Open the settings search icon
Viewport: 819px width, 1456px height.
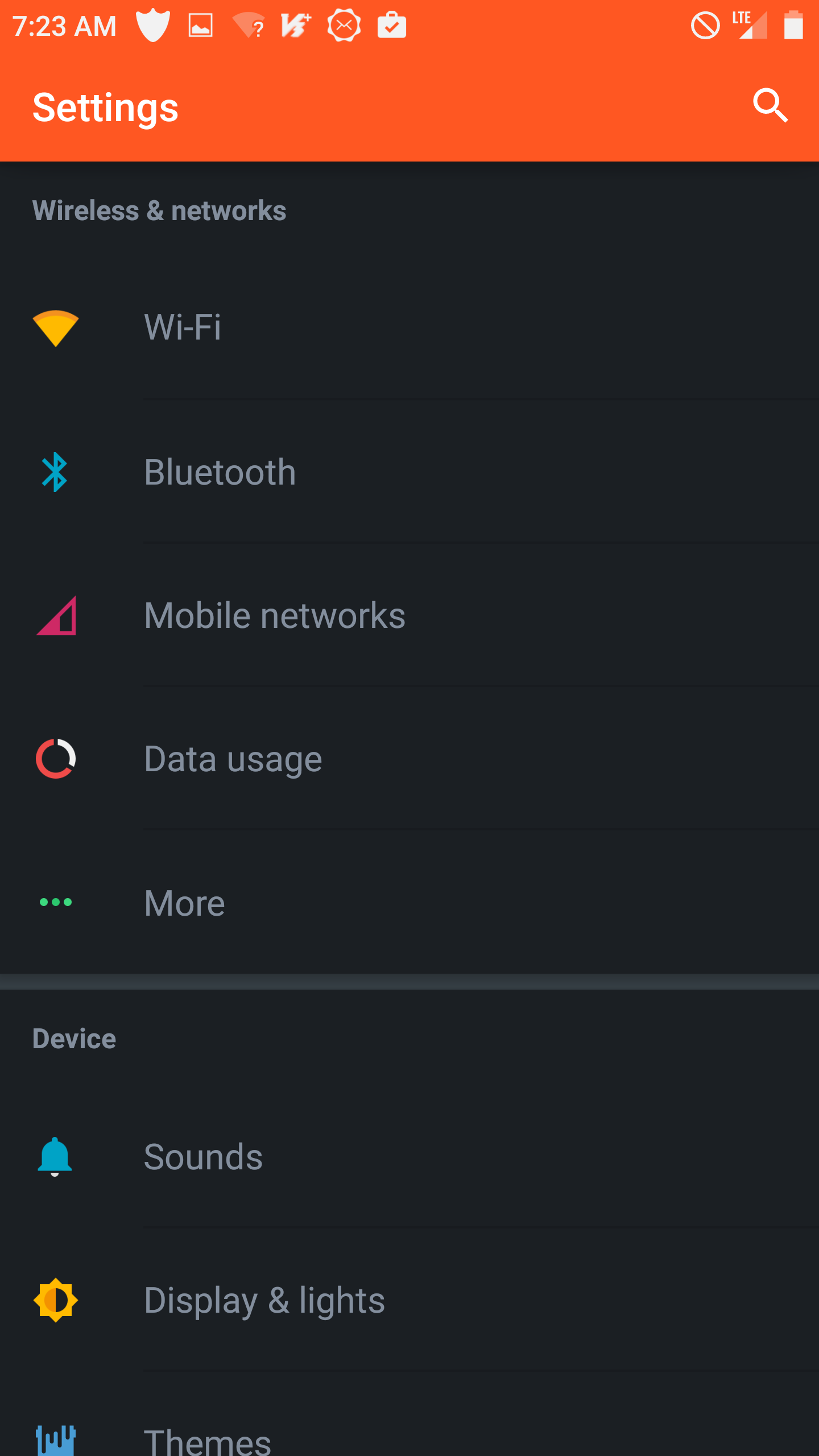pyautogui.click(x=770, y=106)
